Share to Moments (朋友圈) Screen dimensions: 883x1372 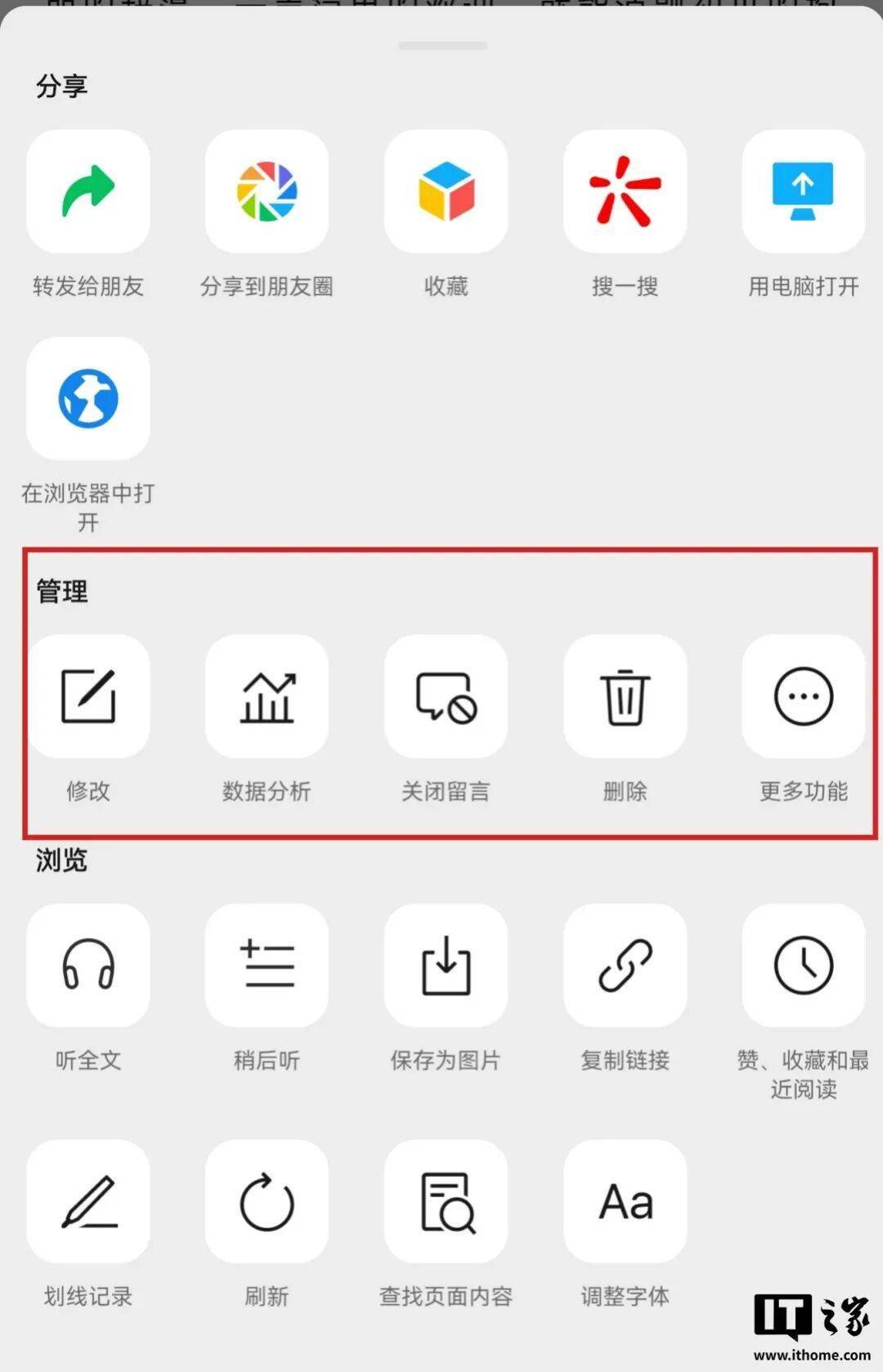267,192
